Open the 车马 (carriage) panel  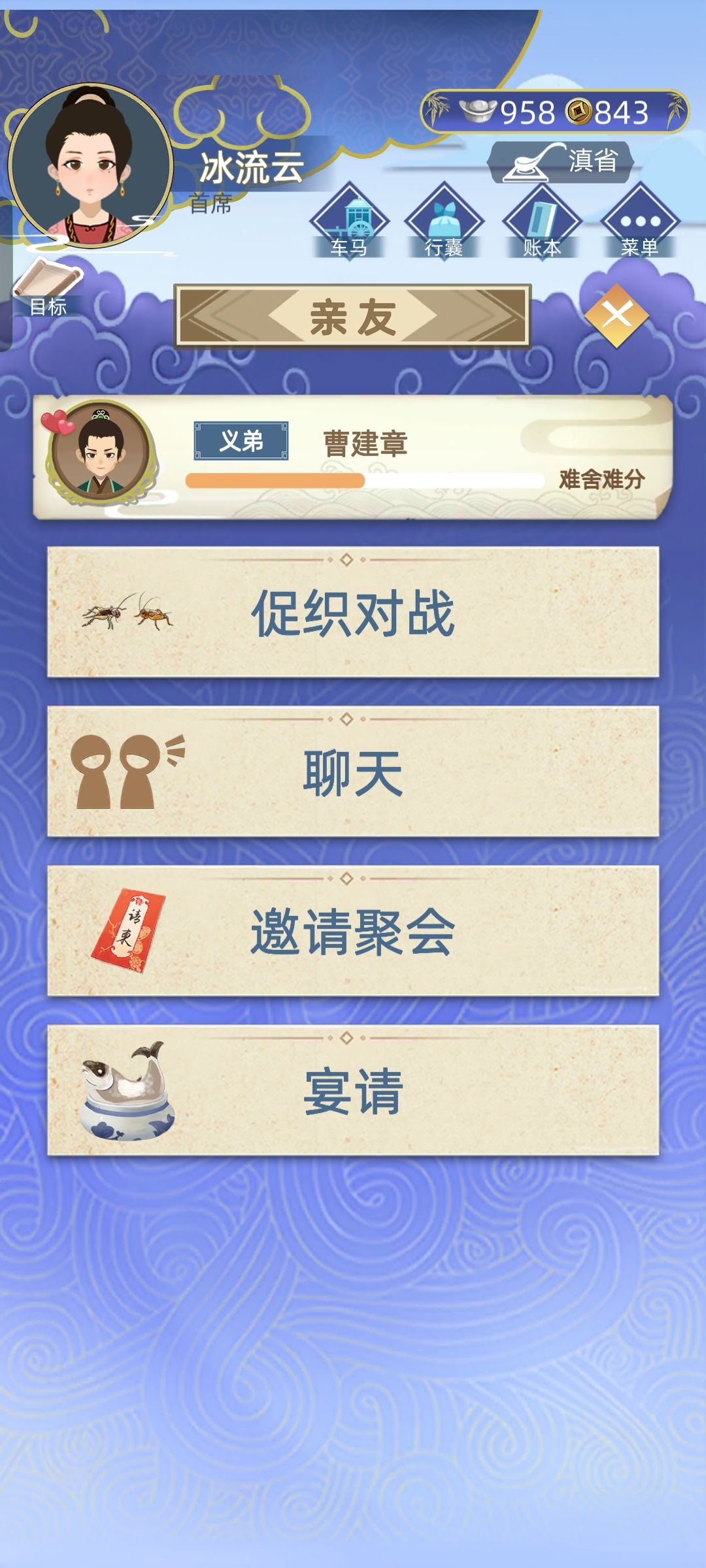tap(353, 222)
